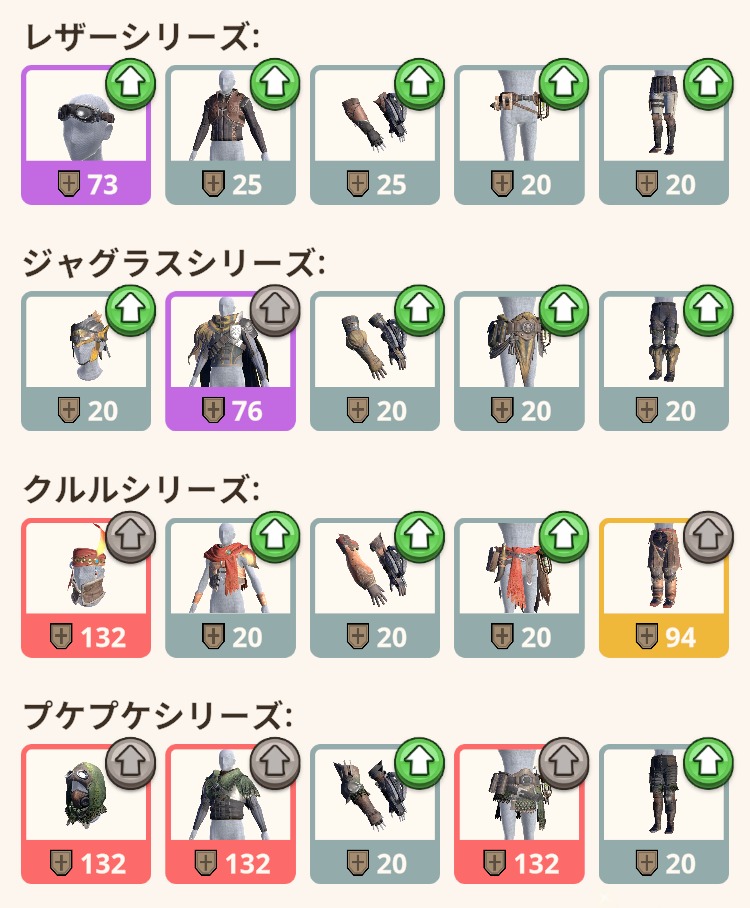The image size is (750, 908).
Task: Upgrade the プケプケ series leg armor
Action: pyautogui.click(x=708, y=763)
